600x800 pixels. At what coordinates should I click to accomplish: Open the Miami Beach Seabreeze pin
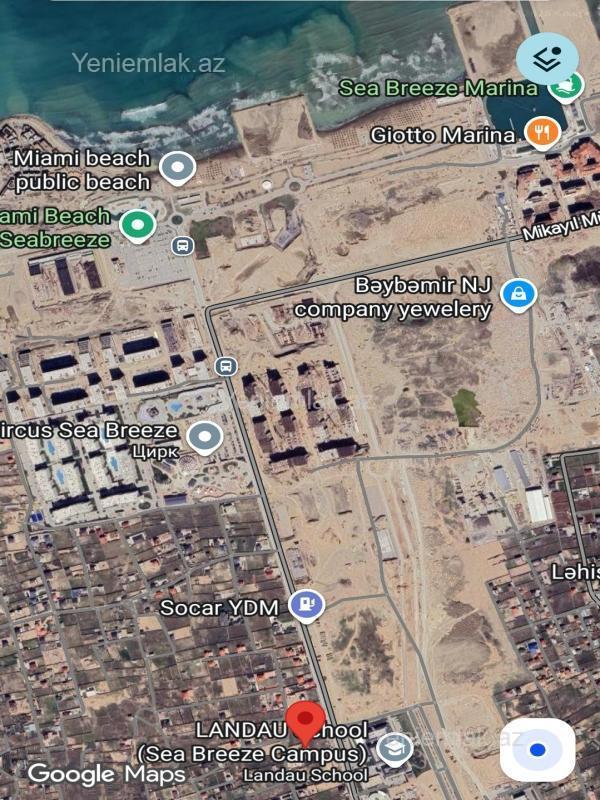tap(137, 225)
